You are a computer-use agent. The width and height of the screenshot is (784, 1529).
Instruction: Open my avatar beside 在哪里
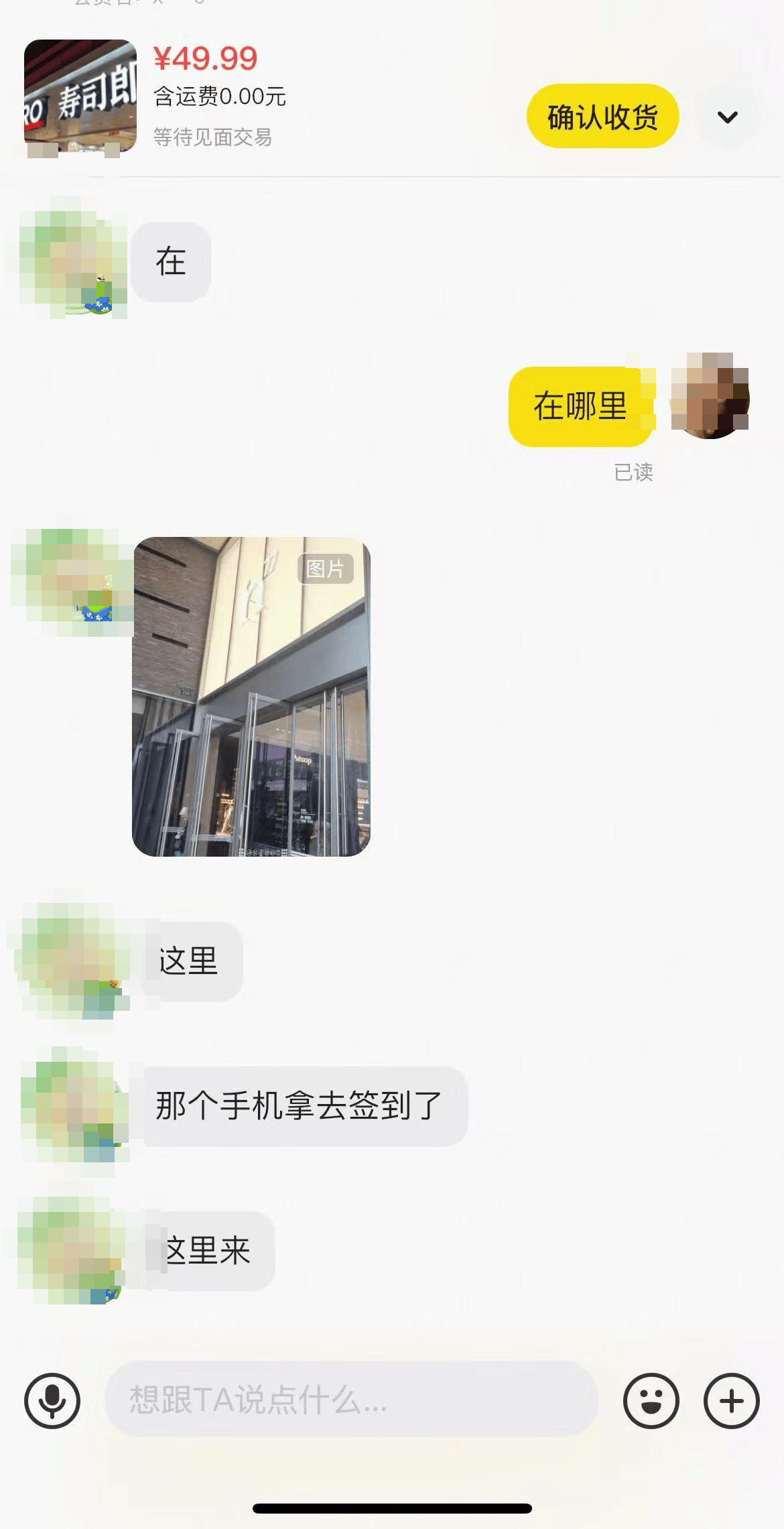pyautogui.click(x=710, y=397)
